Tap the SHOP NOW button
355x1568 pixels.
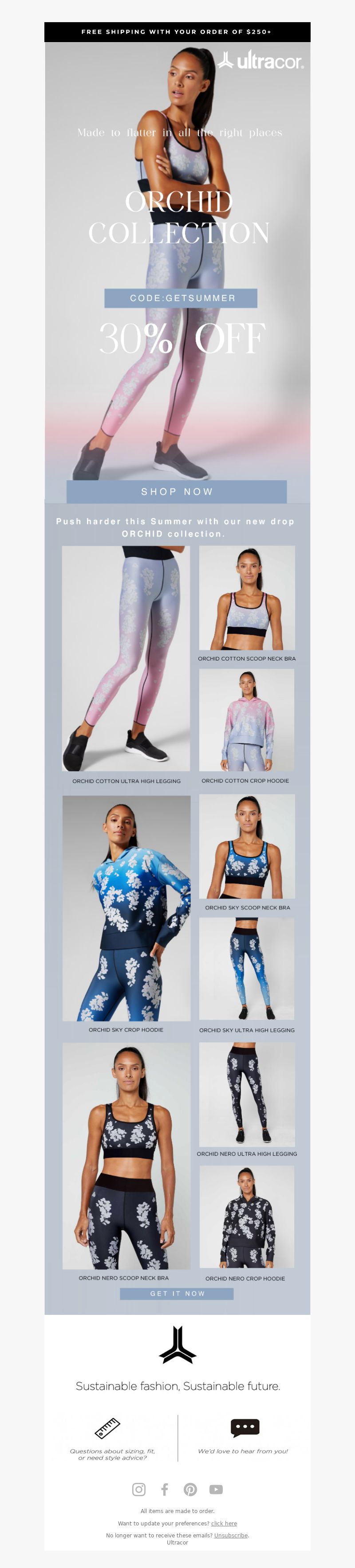coord(177,491)
